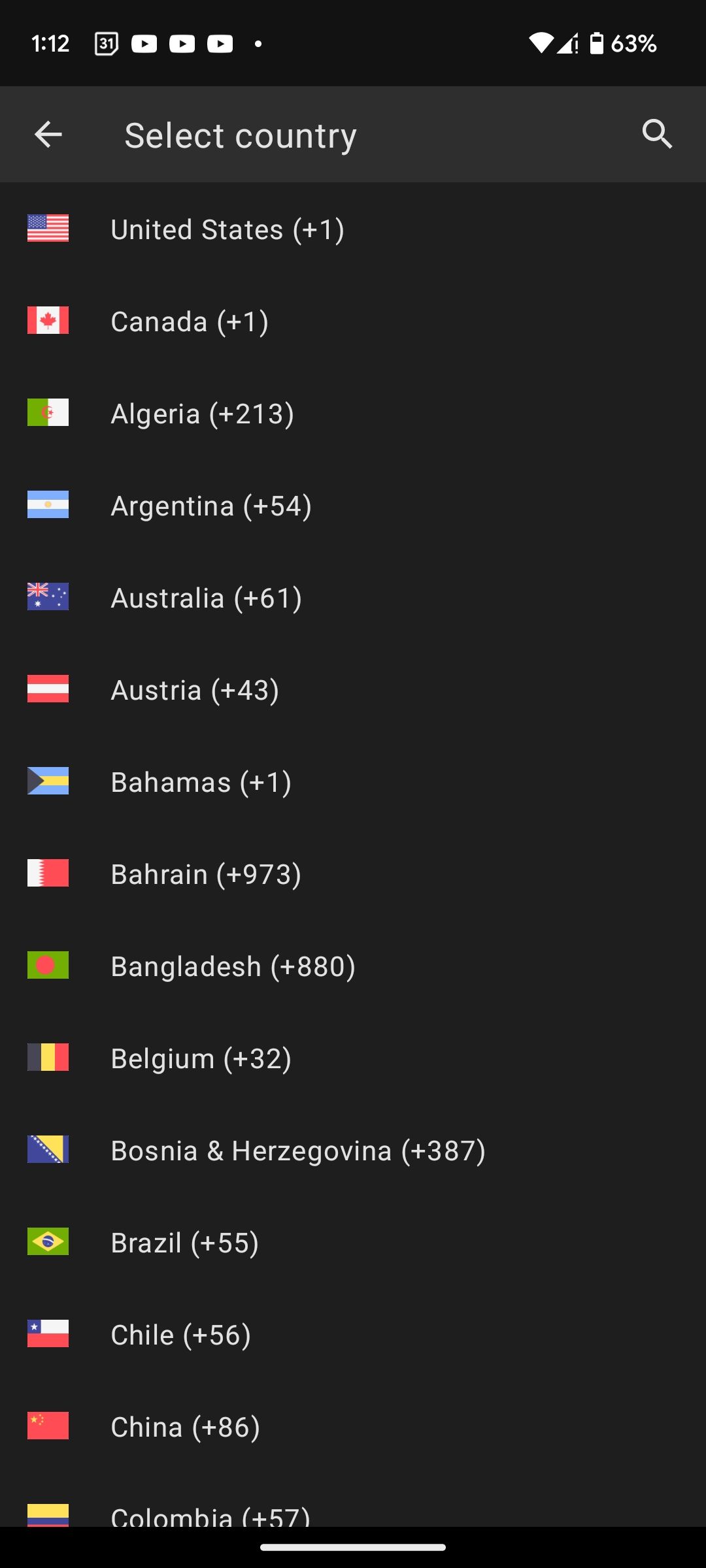Choose Bahrain (+973)

(x=206, y=874)
